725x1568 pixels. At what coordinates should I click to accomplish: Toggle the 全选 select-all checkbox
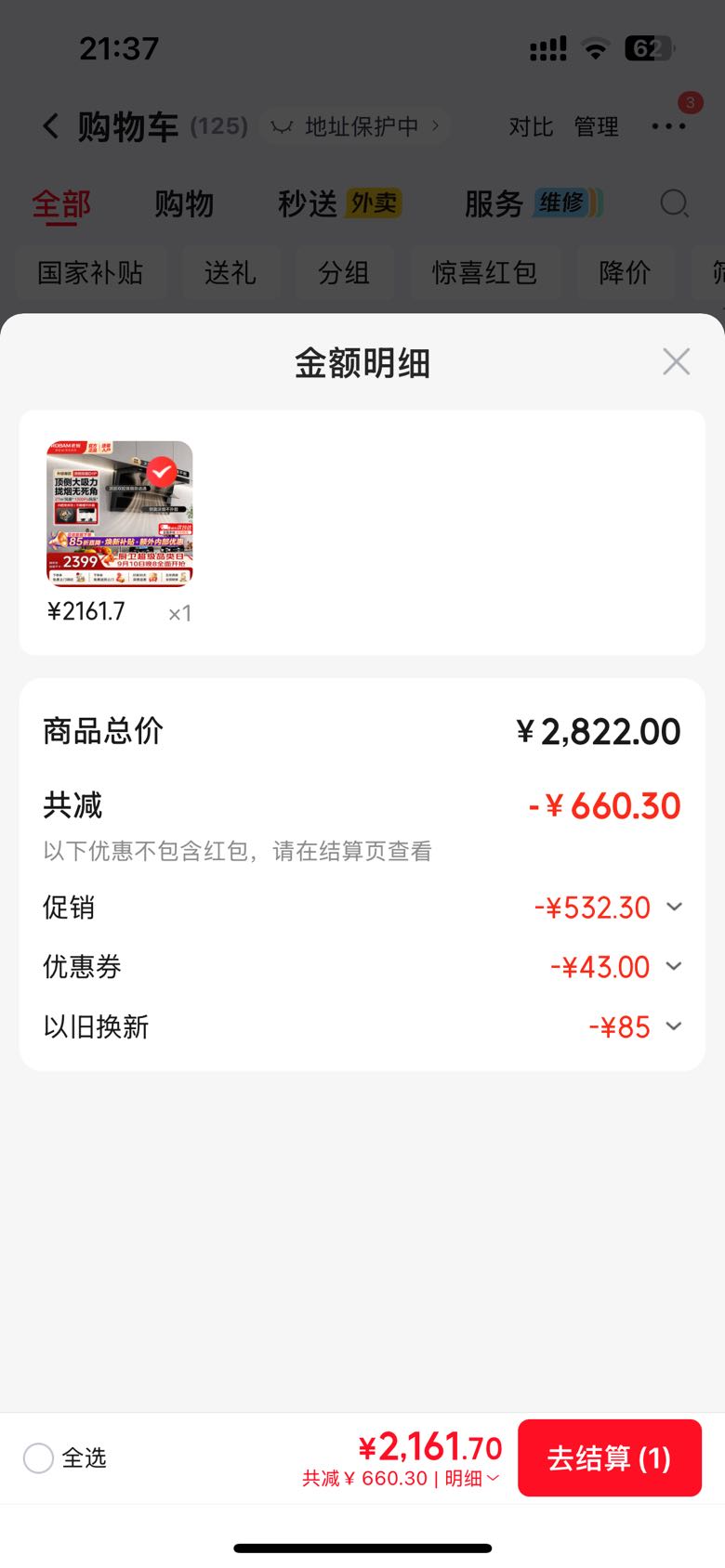(x=38, y=1457)
